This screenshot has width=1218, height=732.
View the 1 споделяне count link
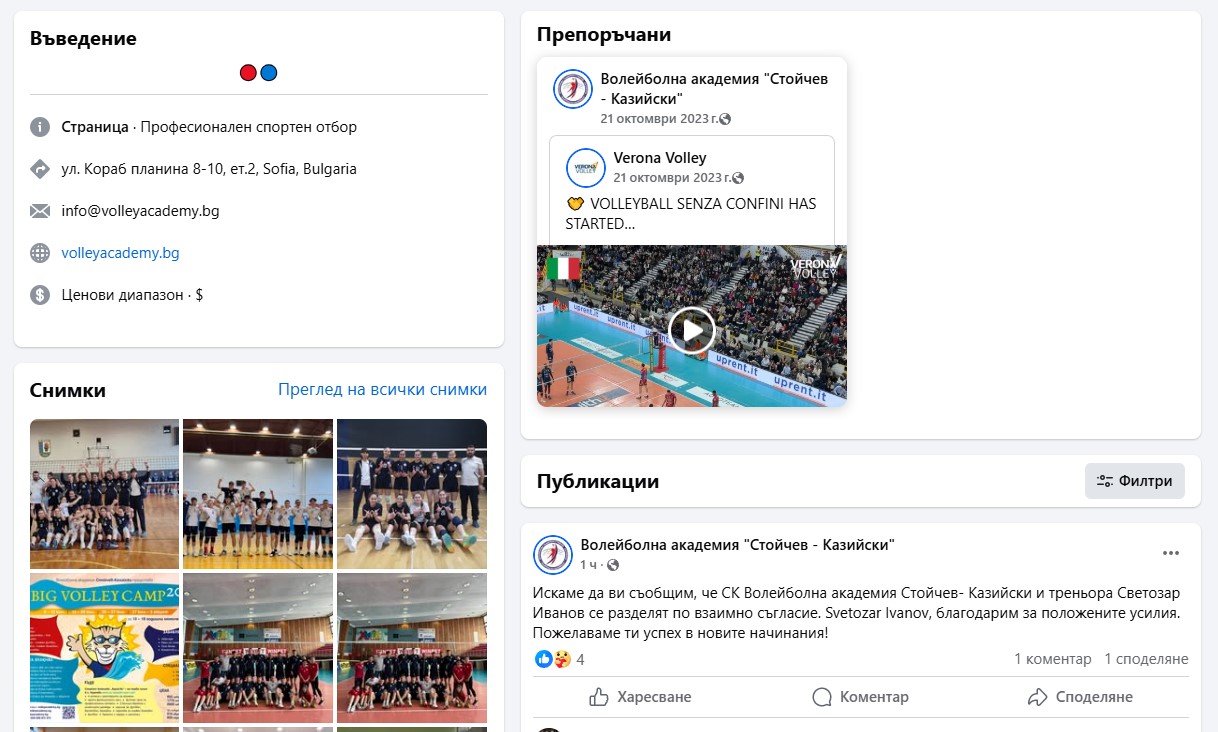click(x=1146, y=659)
